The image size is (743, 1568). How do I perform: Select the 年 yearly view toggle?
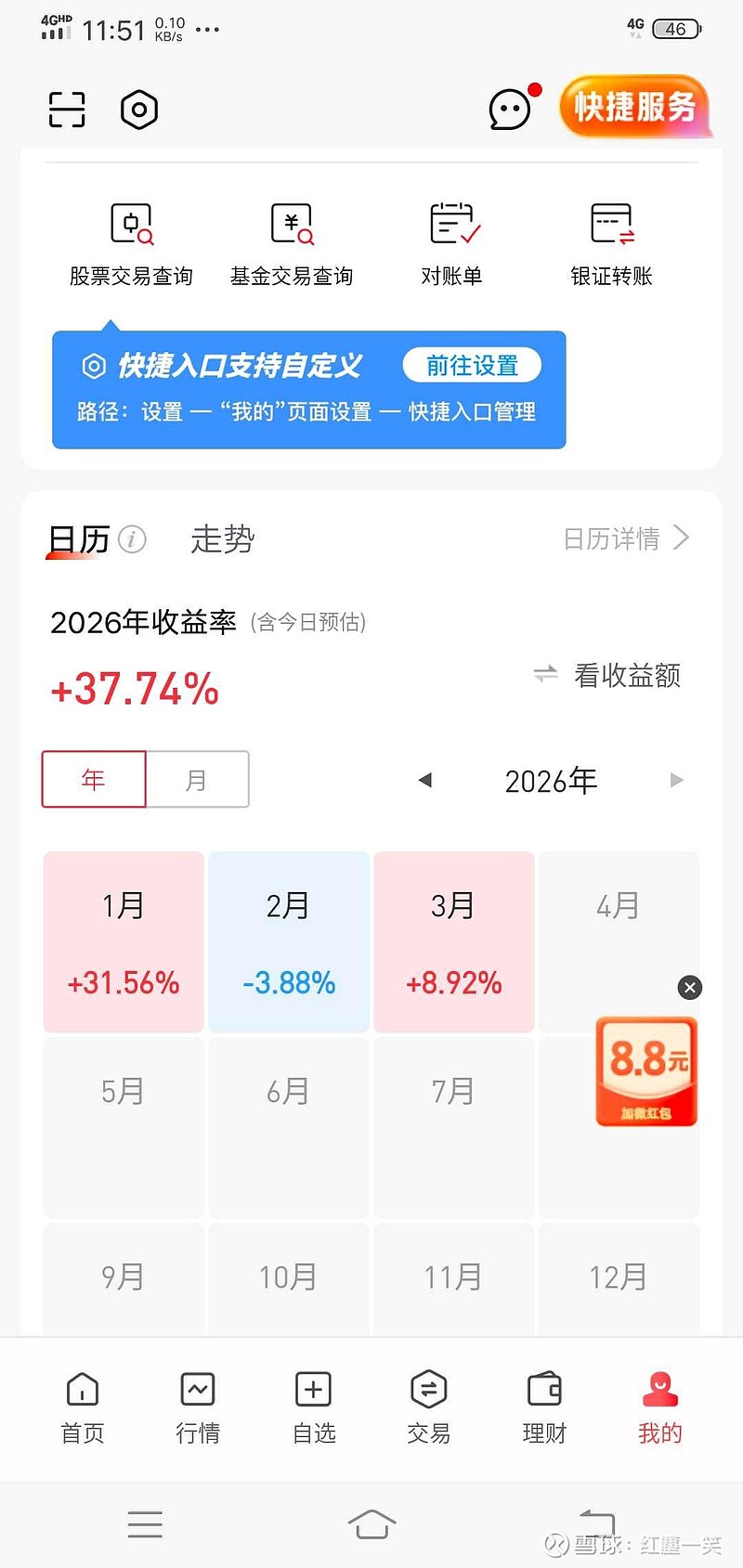[94, 780]
